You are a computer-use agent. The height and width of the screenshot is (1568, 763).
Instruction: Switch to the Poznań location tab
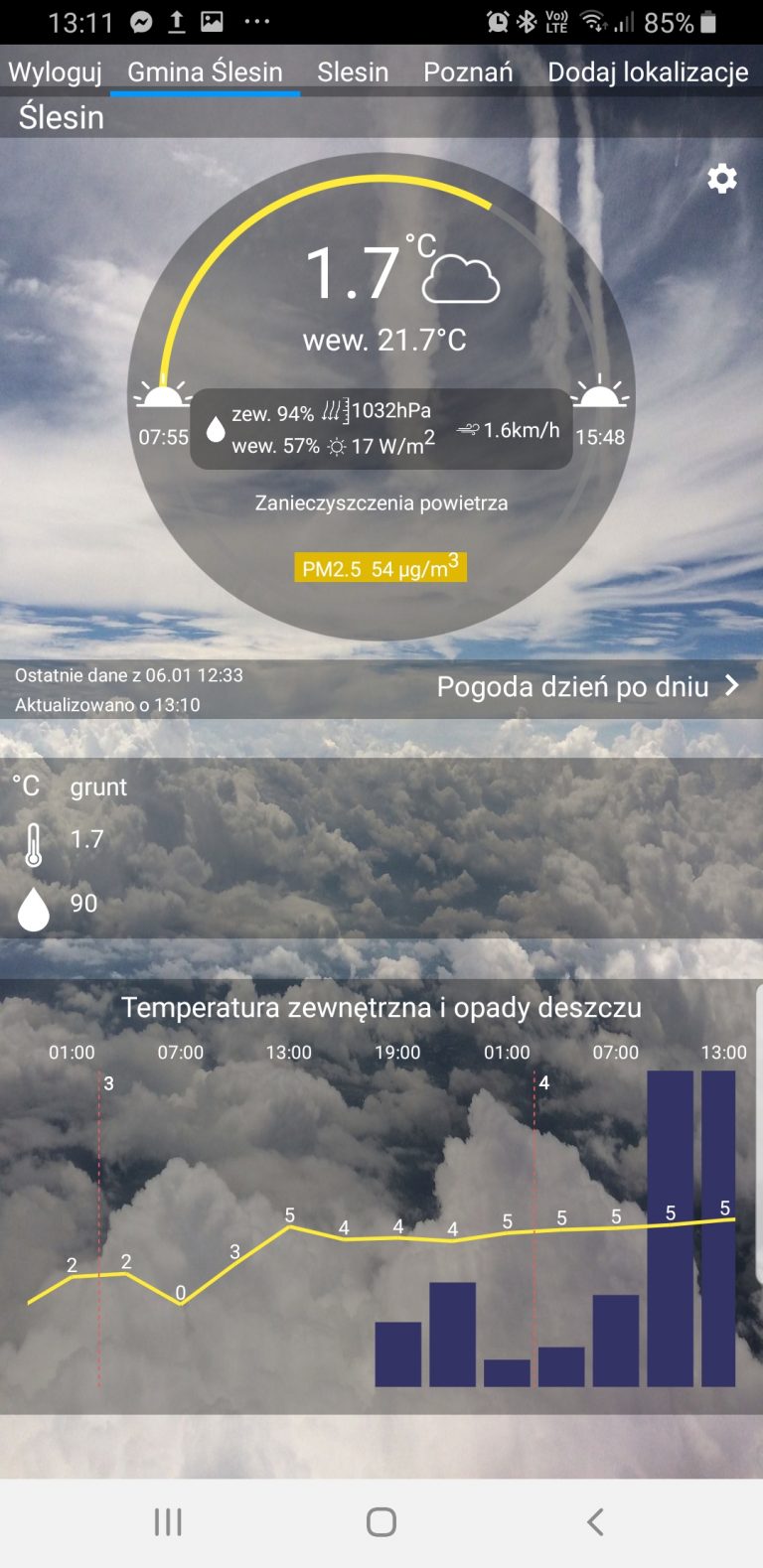pyautogui.click(x=468, y=71)
